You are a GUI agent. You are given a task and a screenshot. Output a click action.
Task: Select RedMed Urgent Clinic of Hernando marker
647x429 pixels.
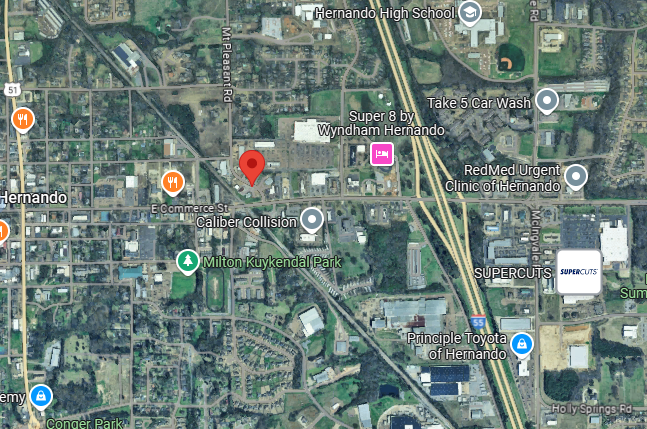point(575,177)
